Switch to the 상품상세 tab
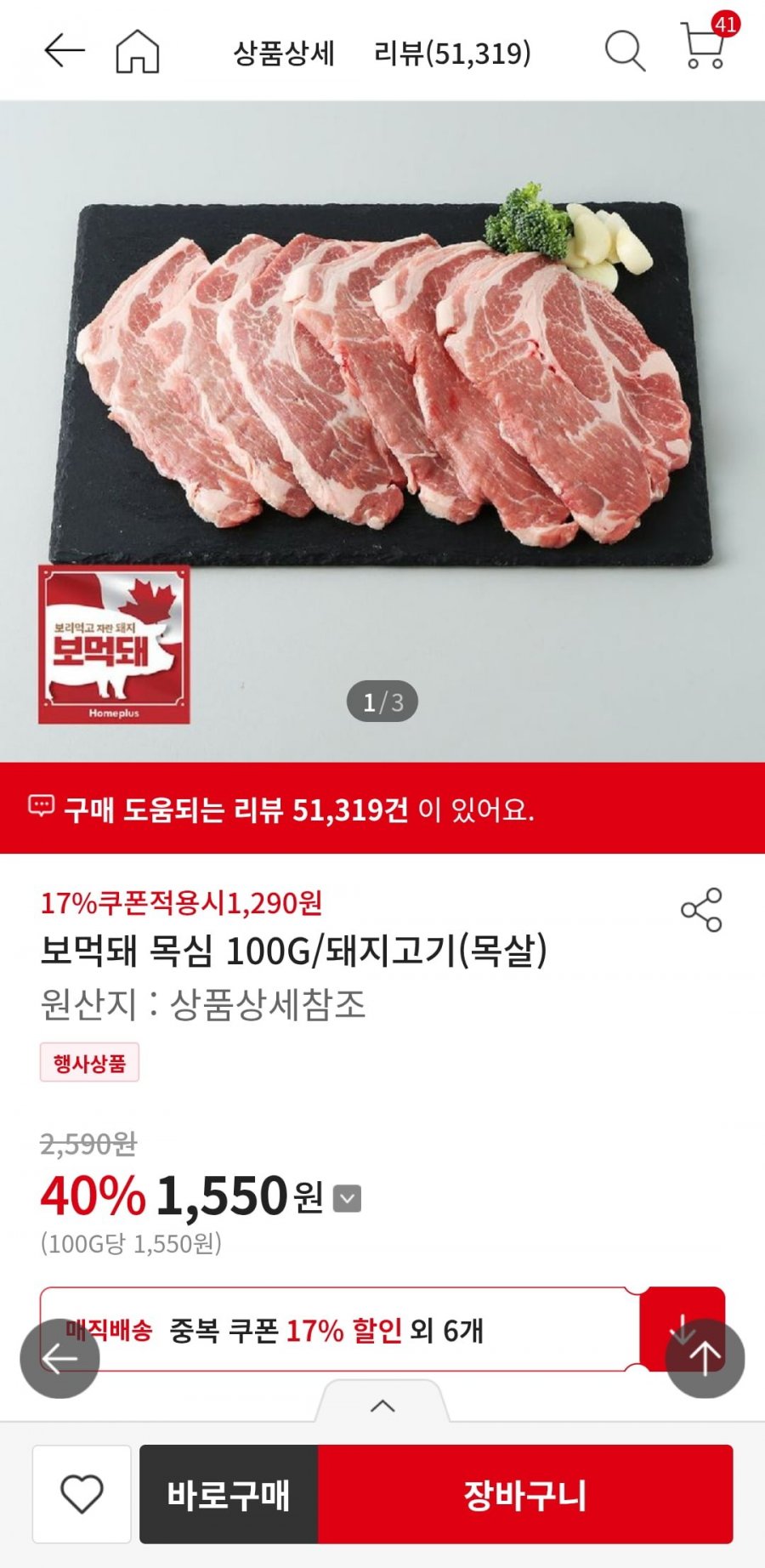This screenshot has width=765, height=1568. [x=284, y=54]
